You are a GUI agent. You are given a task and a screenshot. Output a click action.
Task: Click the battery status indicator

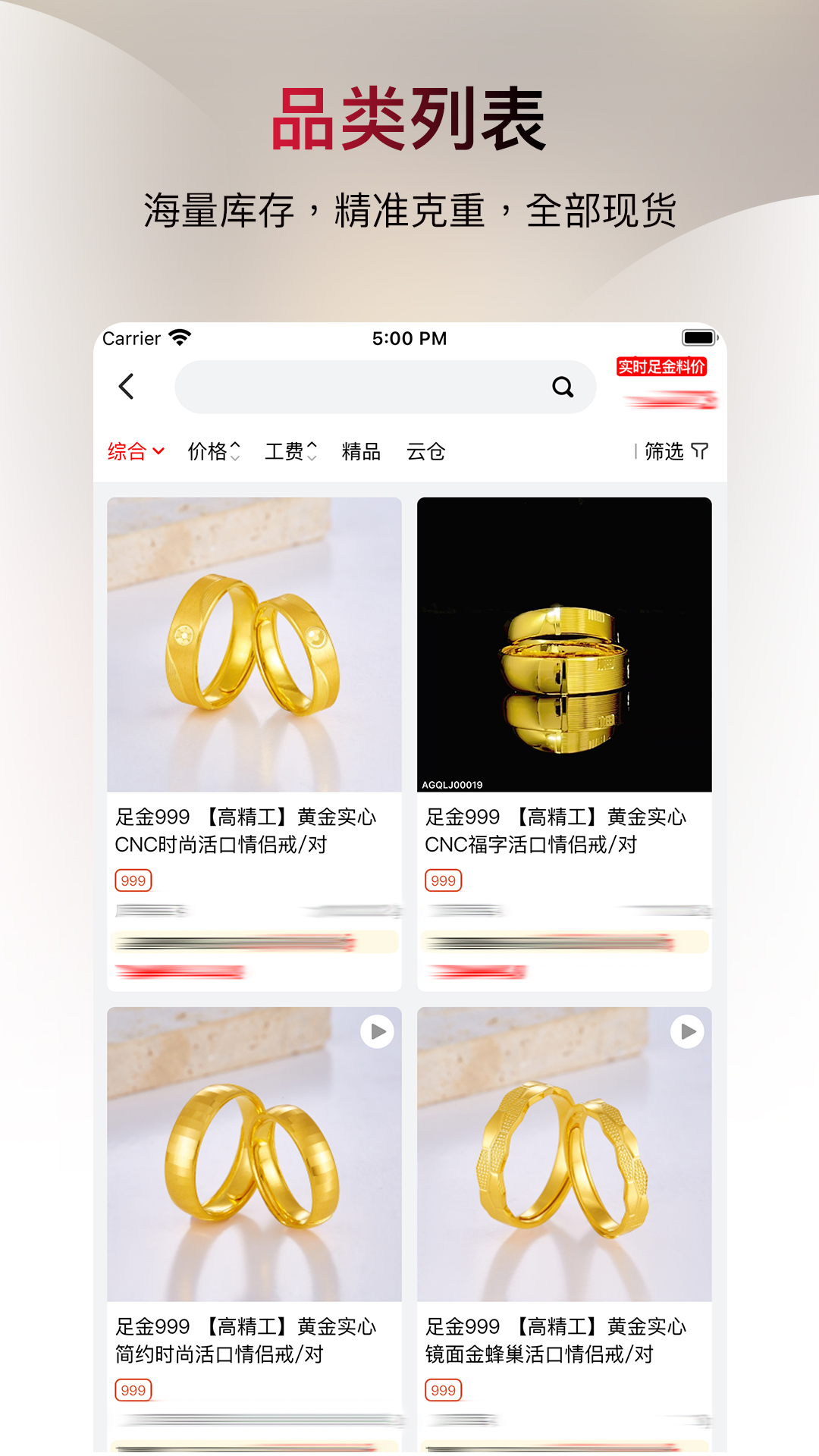(x=698, y=336)
